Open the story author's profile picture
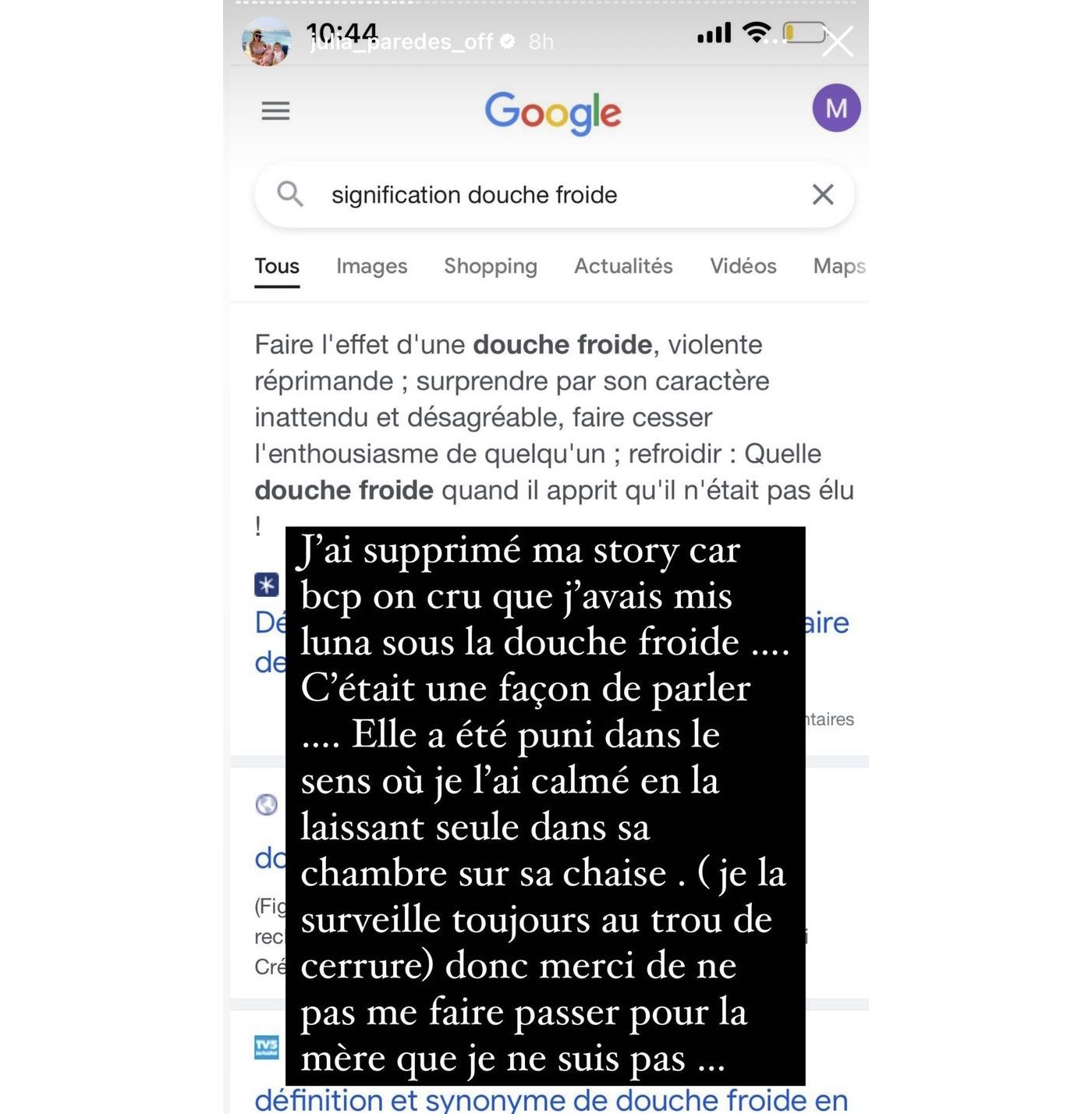The image size is (1092, 1114). point(267,41)
